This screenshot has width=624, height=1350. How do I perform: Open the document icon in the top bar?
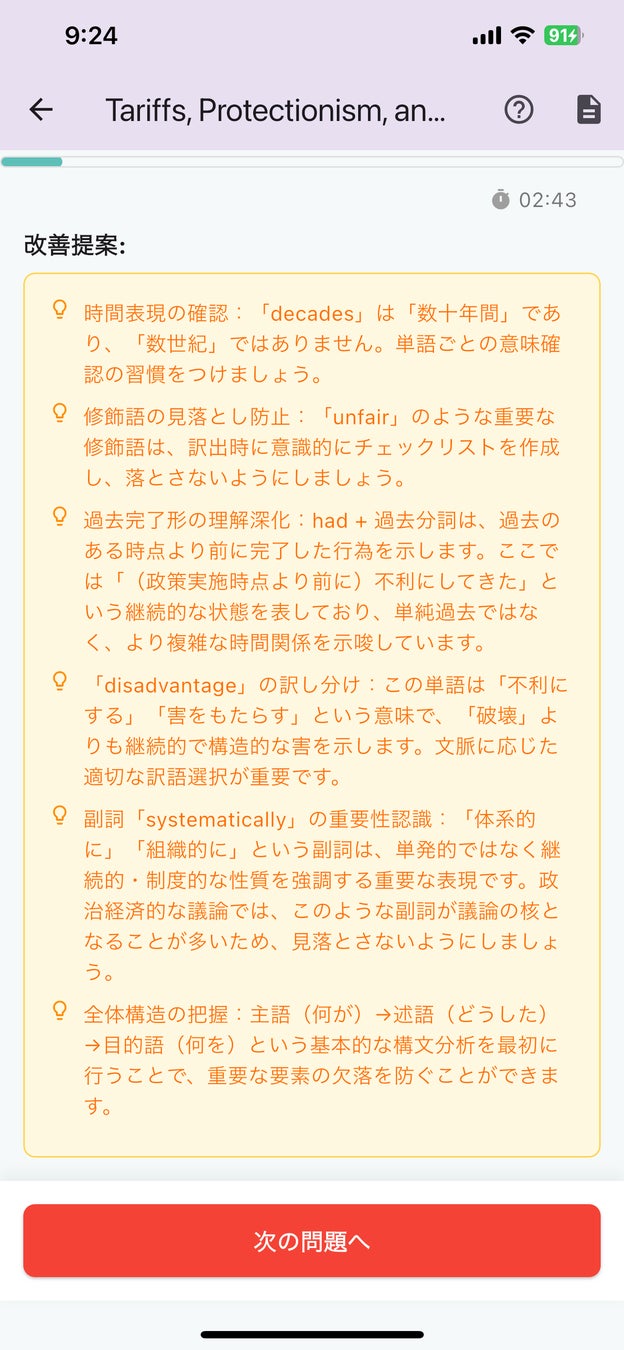coord(589,110)
